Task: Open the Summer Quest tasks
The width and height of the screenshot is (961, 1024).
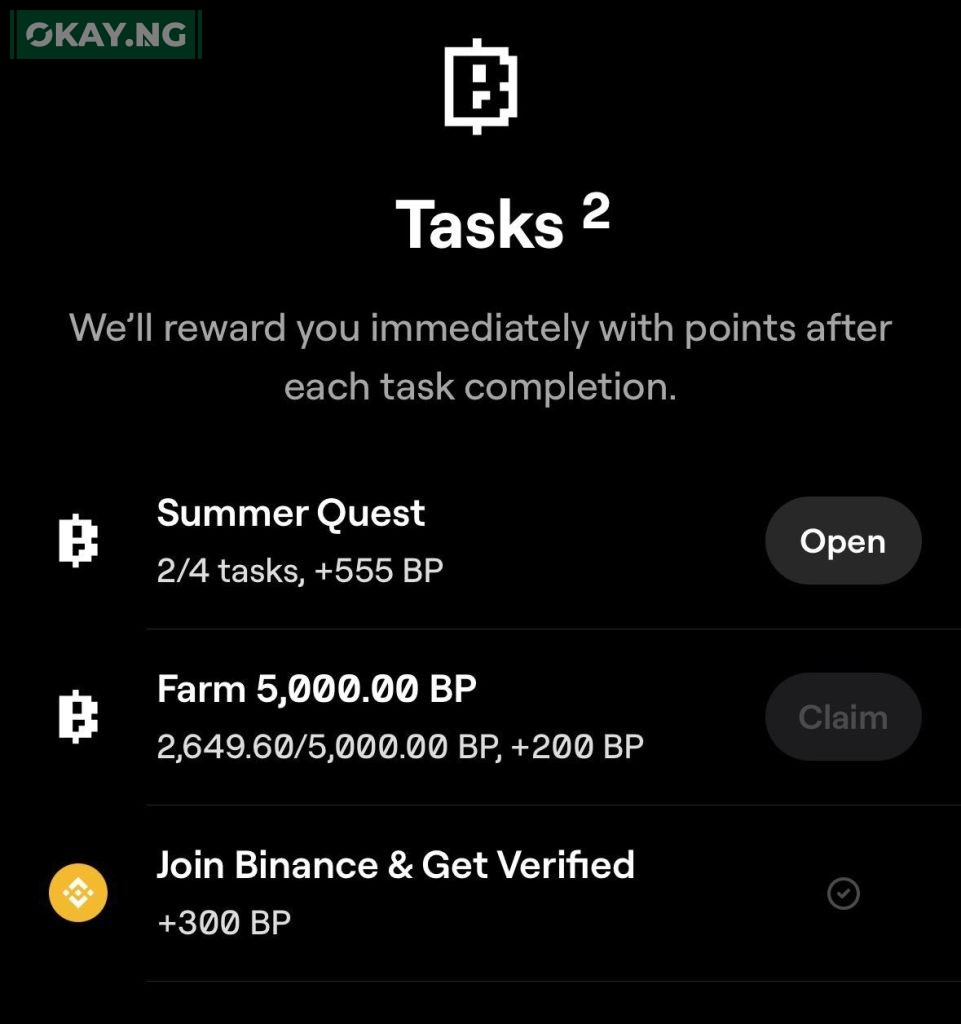Action: [842, 541]
